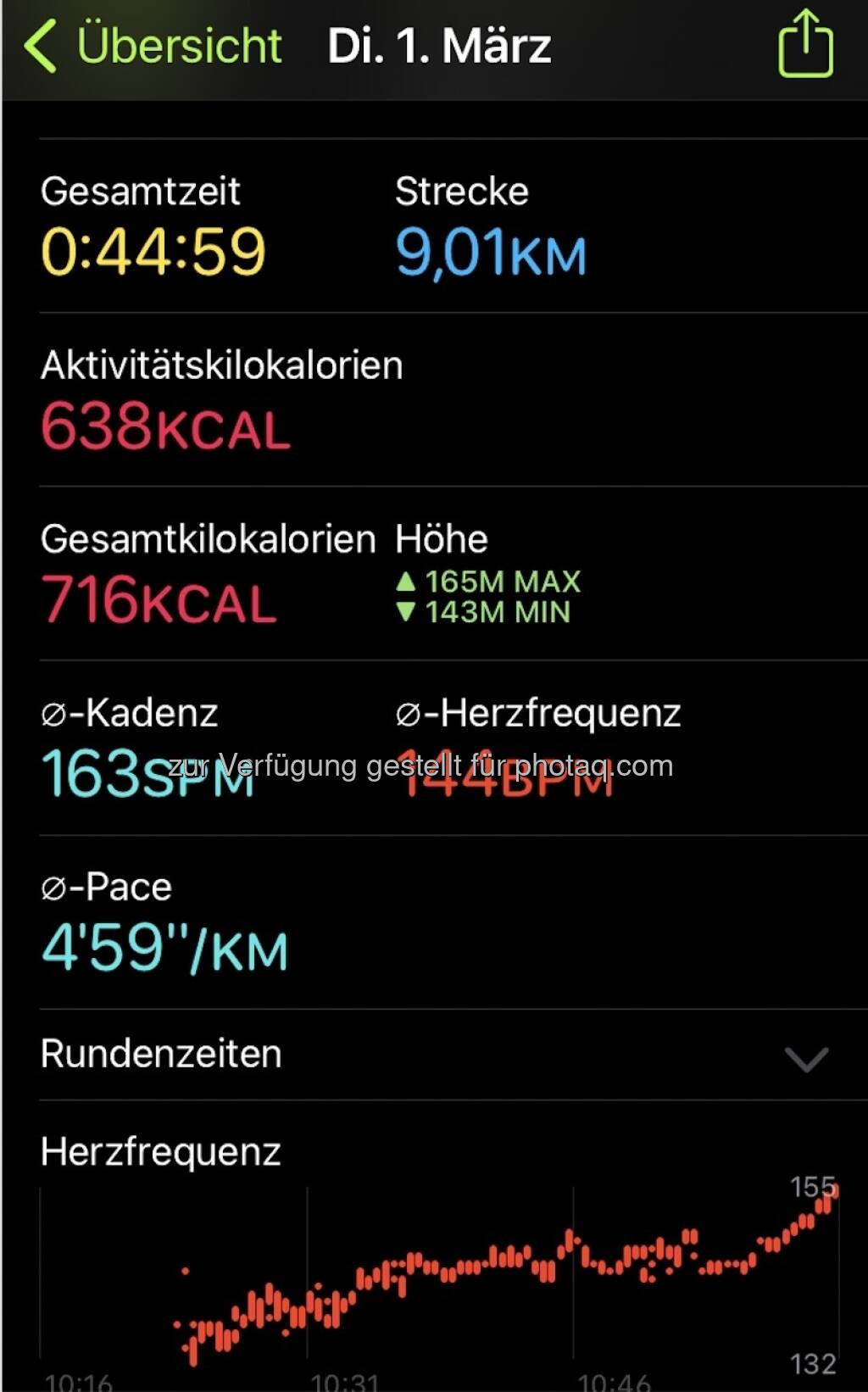Image resolution: width=868 pixels, height=1392 pixels.
Task: Share this workout summary
Action: coord(805,44)
